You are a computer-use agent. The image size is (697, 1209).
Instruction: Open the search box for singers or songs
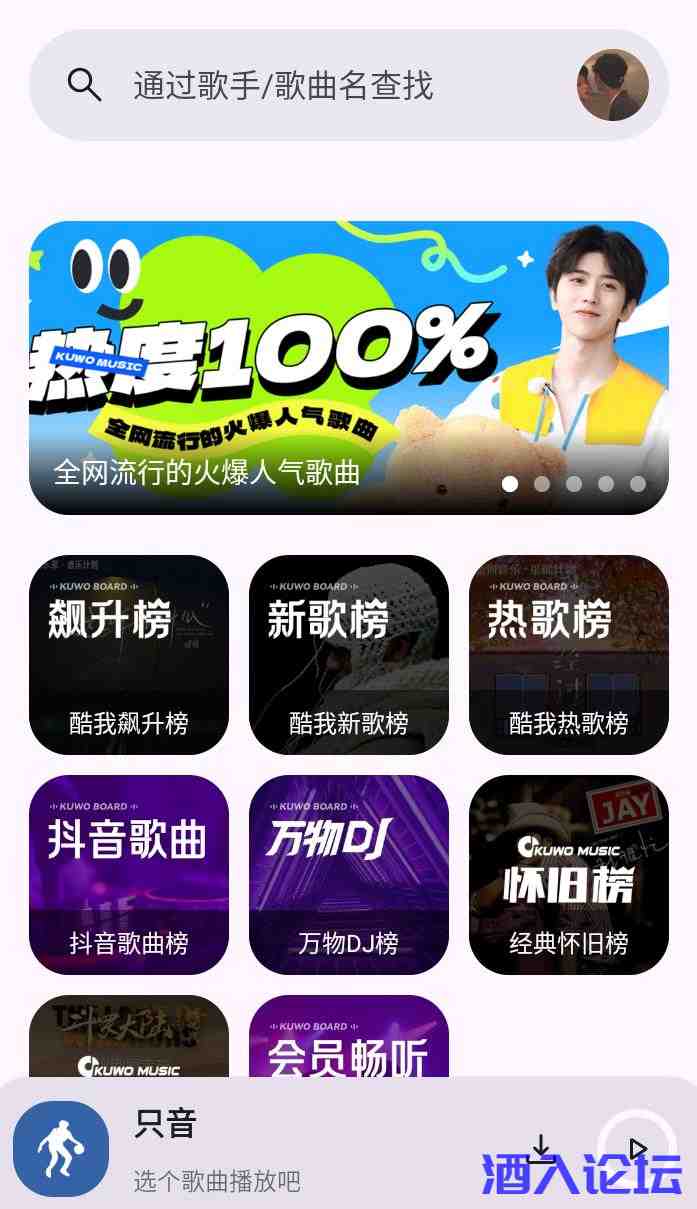point(300,86)
